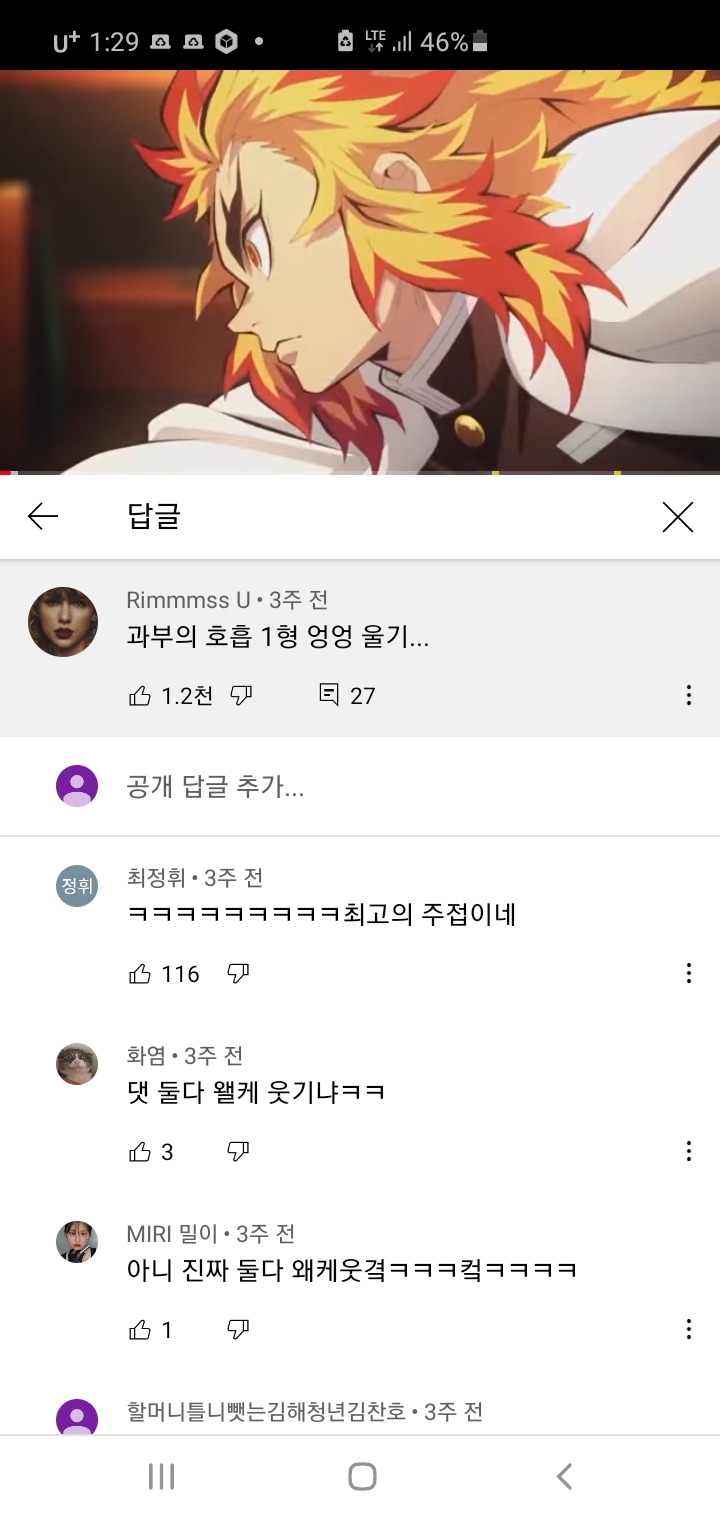Go to the home screen
Screen dimensions: 720x1520
(x=361, y=1476)
